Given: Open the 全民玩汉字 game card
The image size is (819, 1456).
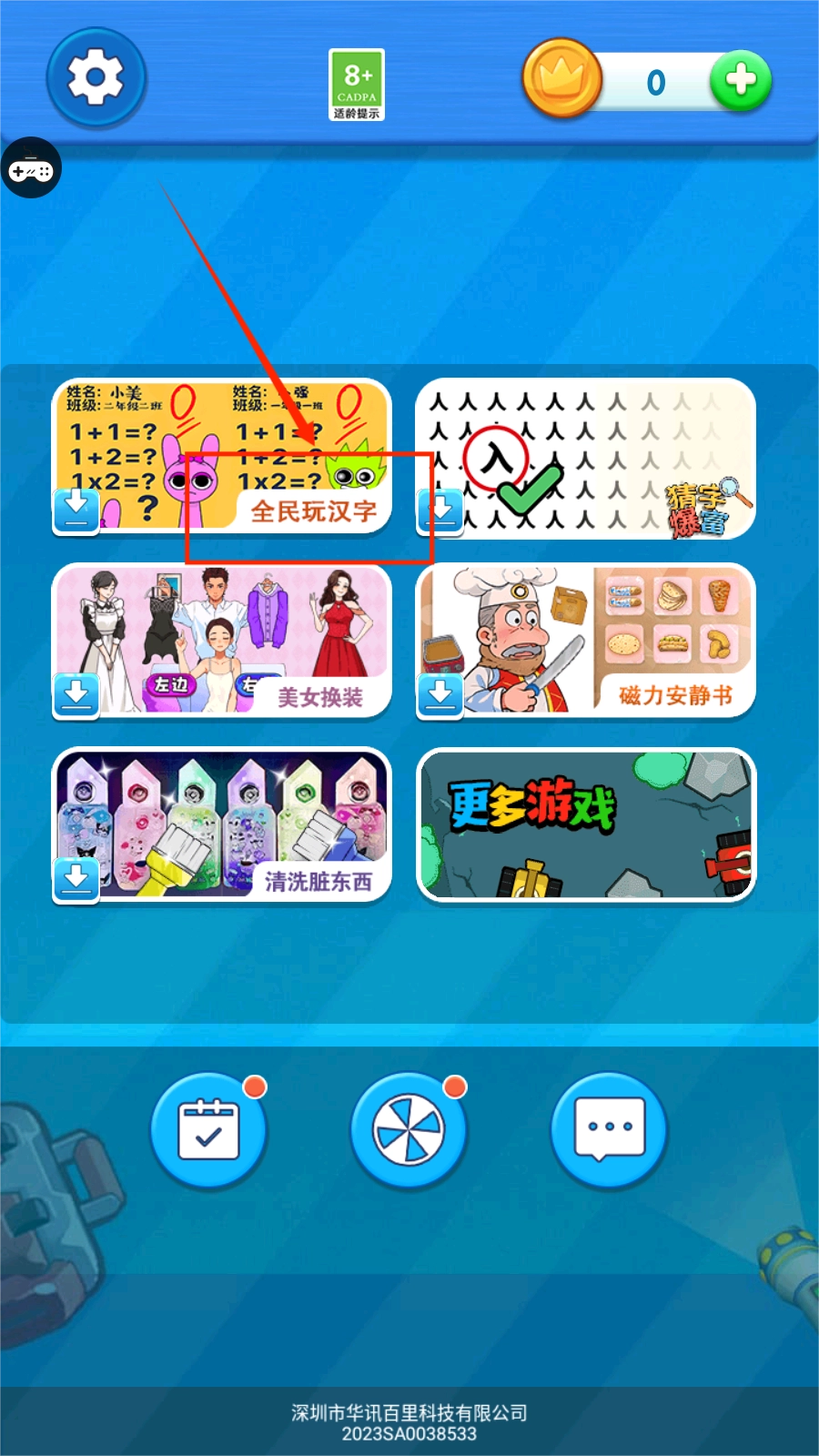Looking at the screenshot, I should [x=221, y=457].
